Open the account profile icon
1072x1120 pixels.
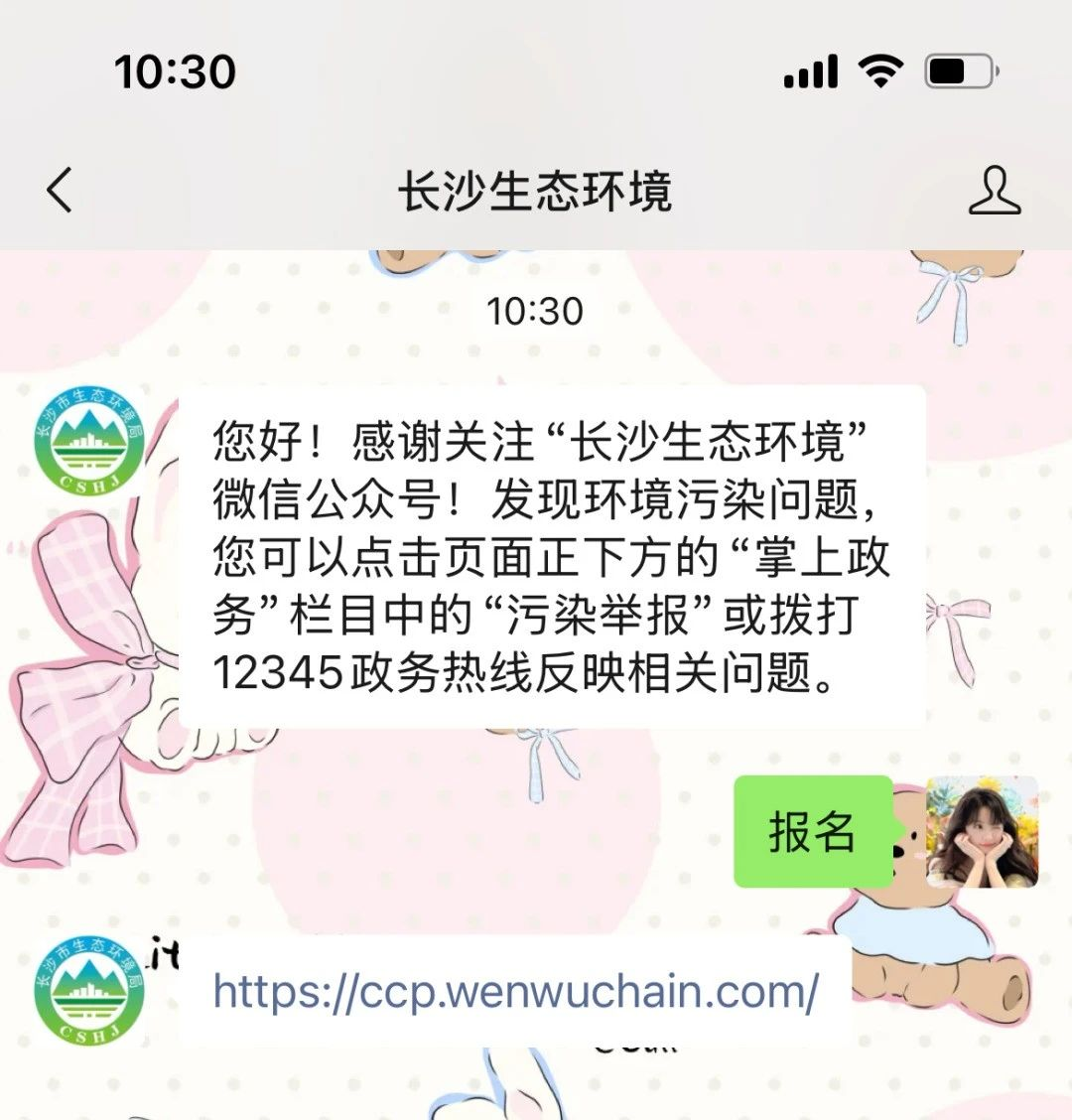[x=994, y=190]
